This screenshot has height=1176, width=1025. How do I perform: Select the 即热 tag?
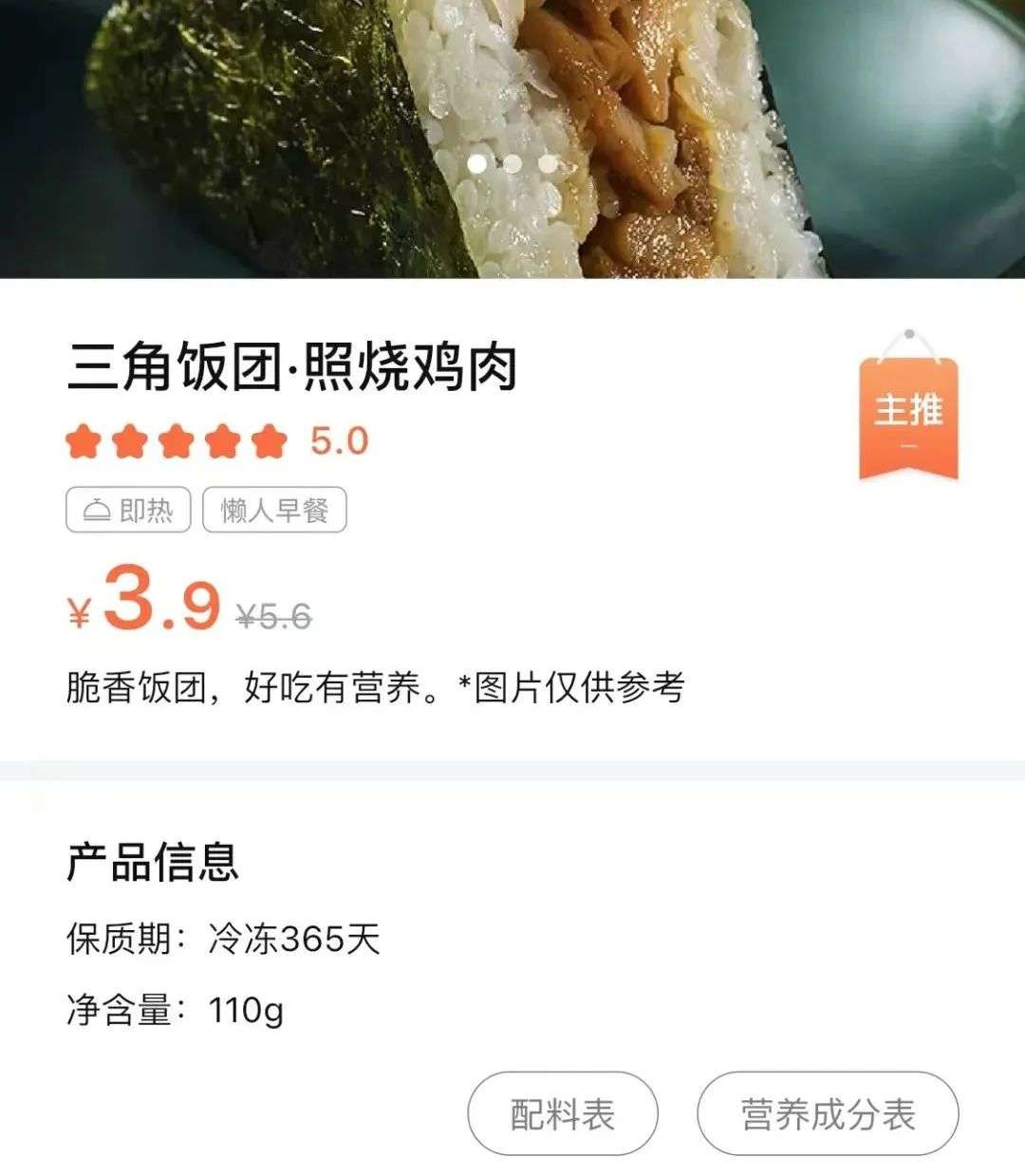coord(128,511)
